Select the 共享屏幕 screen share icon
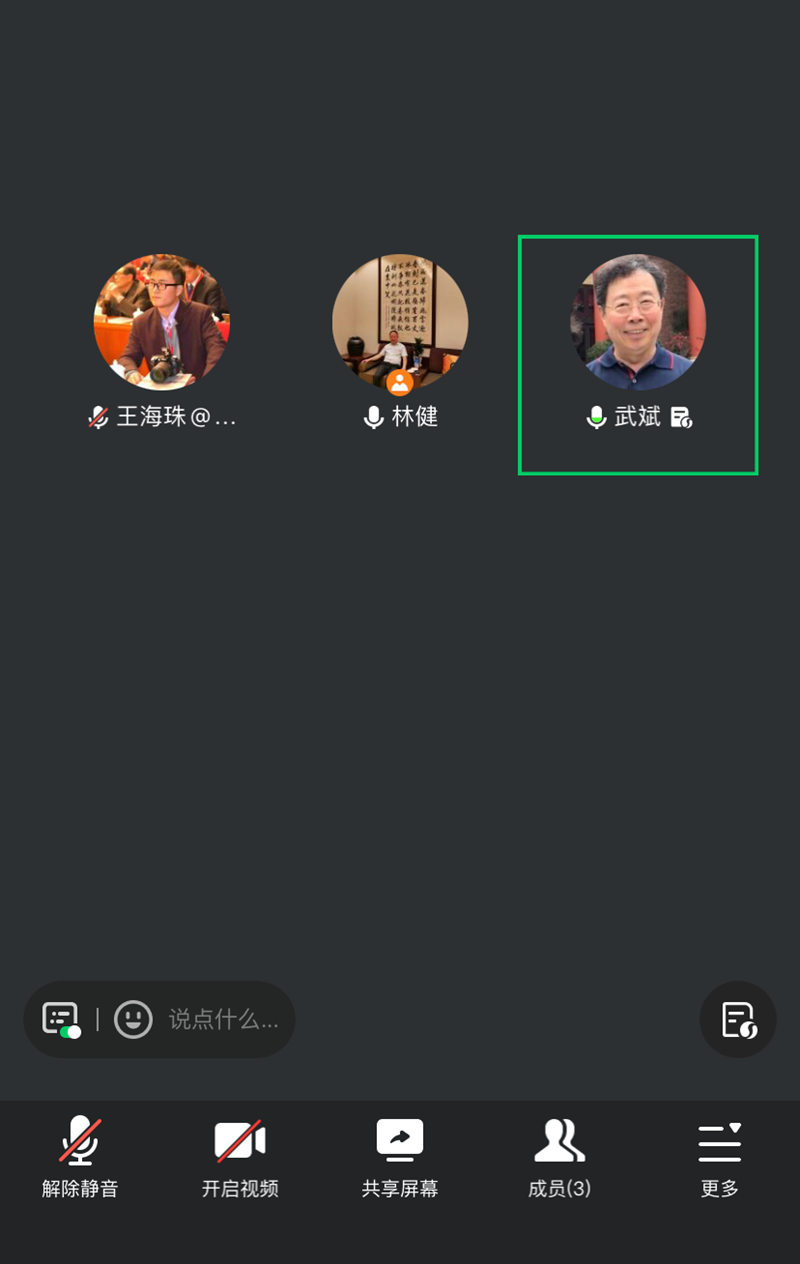 point(400,1155)
